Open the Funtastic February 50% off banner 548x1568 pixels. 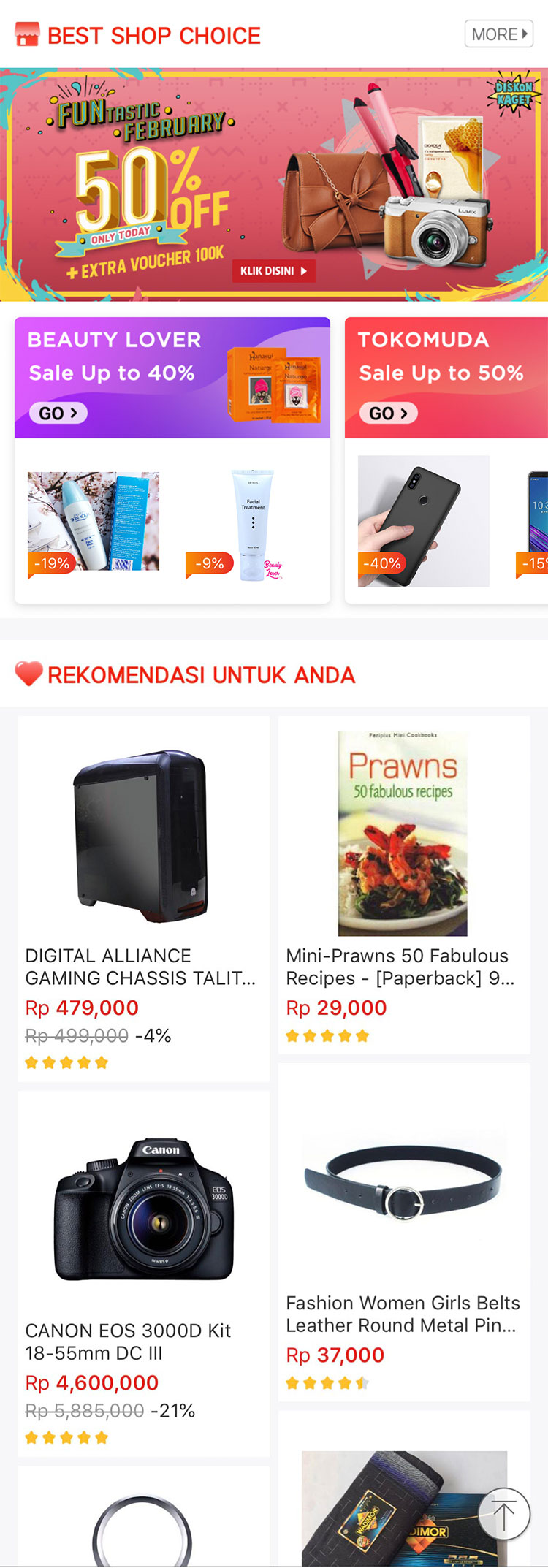pos(273,184)
